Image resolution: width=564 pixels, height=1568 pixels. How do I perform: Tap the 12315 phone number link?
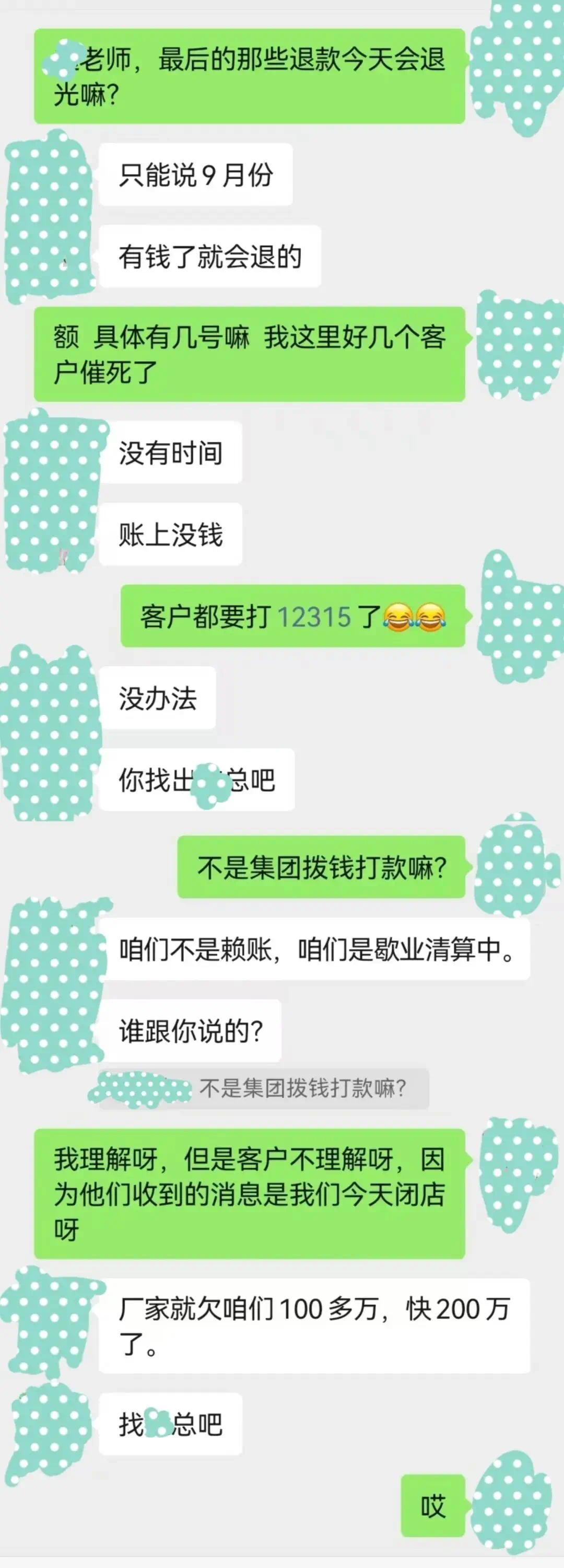coord(314,617)
